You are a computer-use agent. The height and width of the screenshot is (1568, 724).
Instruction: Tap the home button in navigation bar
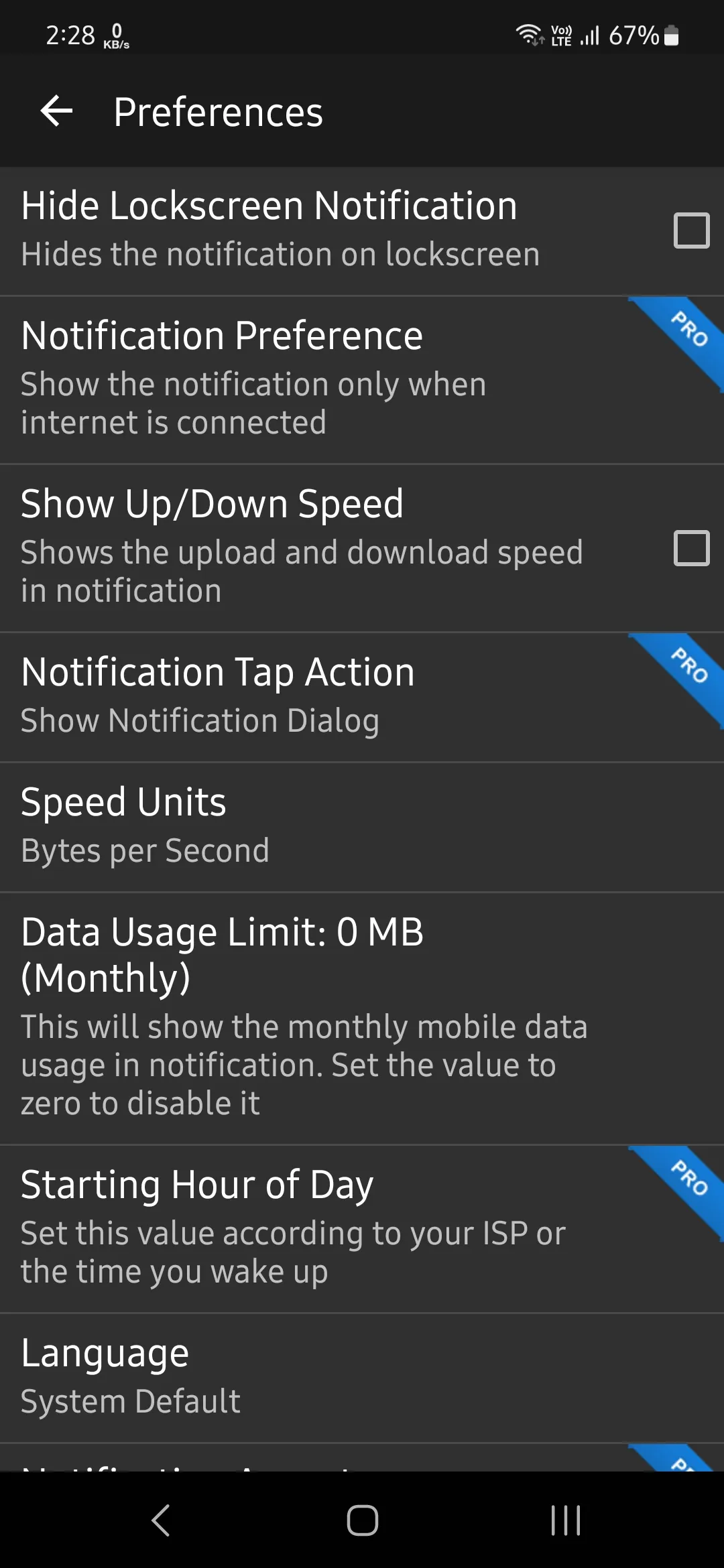pos(362,1521)
